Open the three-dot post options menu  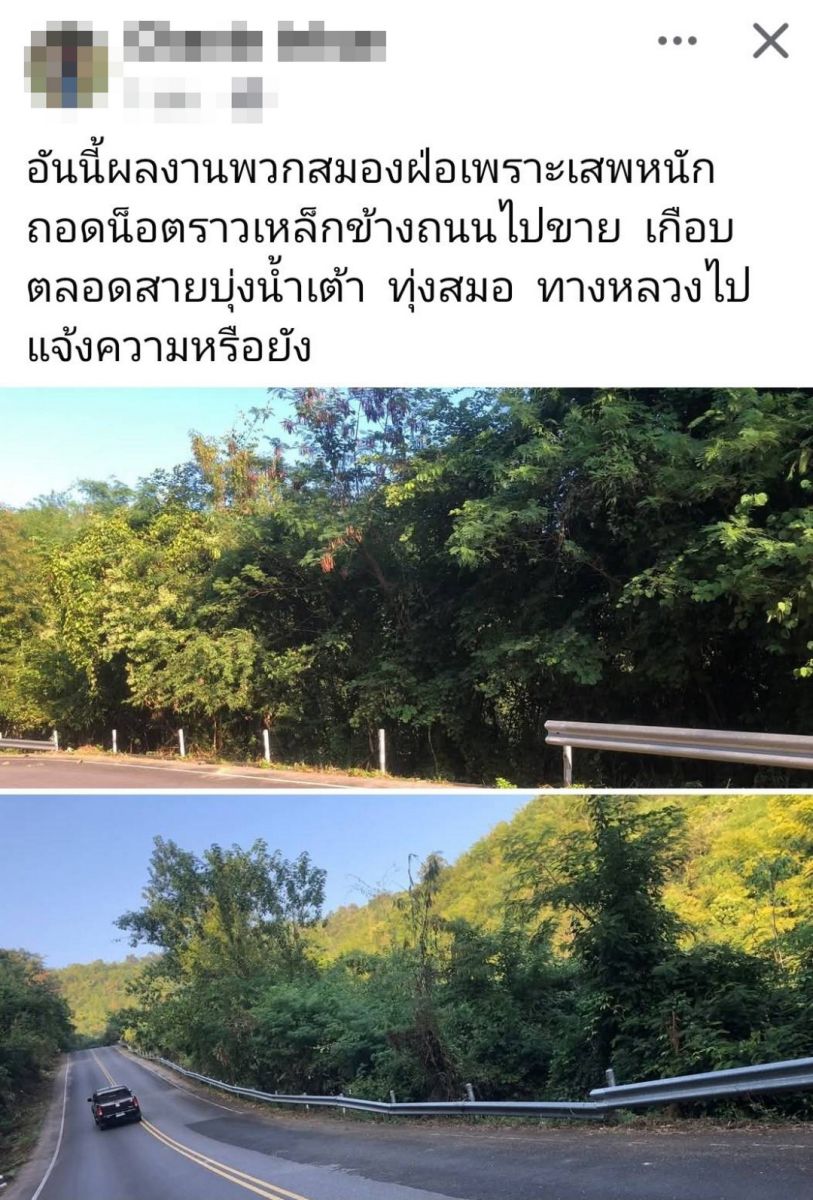677,41
